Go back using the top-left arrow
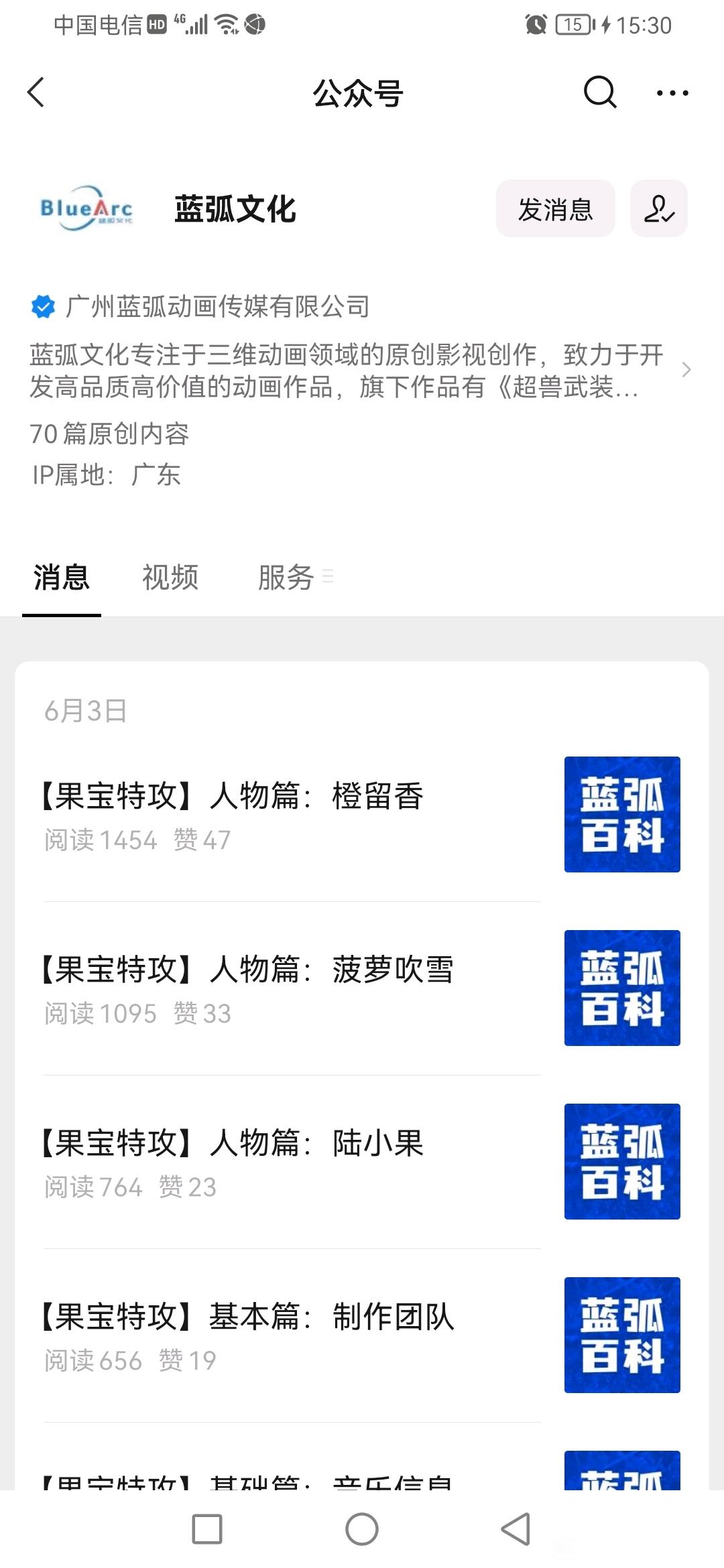Viewport: 724px width, 1568px height. click(x=36, y=92)
